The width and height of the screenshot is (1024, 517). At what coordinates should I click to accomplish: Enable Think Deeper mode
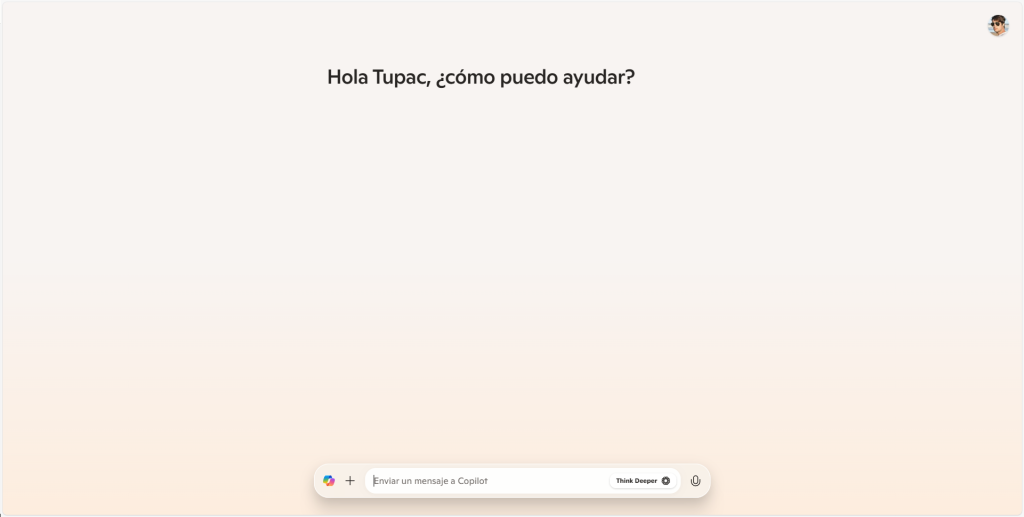pos(643,481)
